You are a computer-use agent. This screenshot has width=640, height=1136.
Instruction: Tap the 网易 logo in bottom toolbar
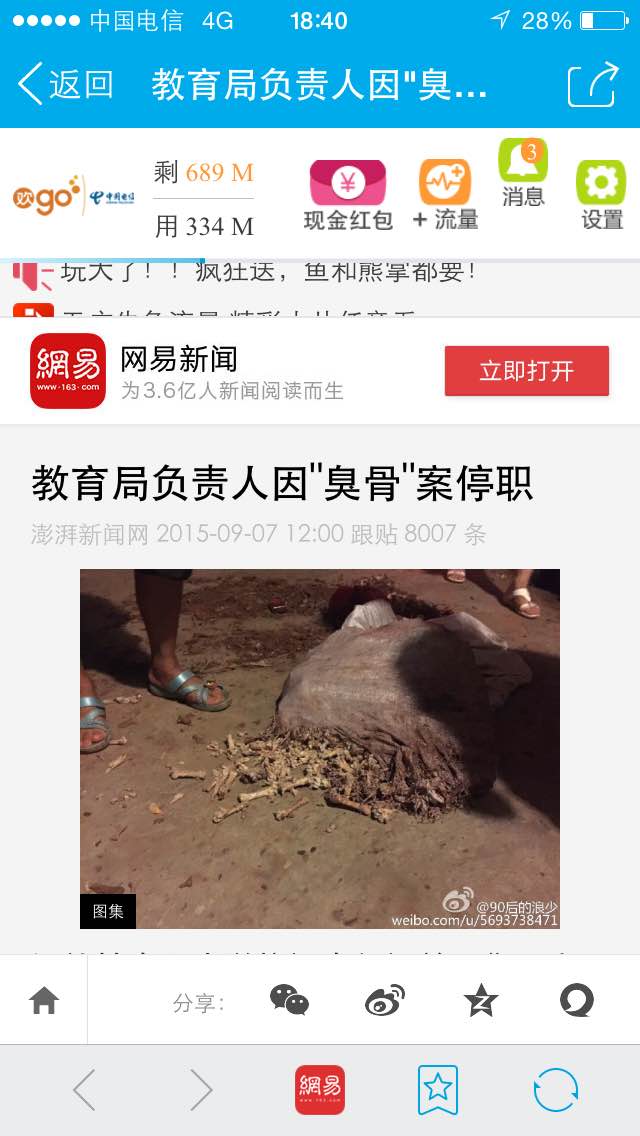(x=320, y=1090)
